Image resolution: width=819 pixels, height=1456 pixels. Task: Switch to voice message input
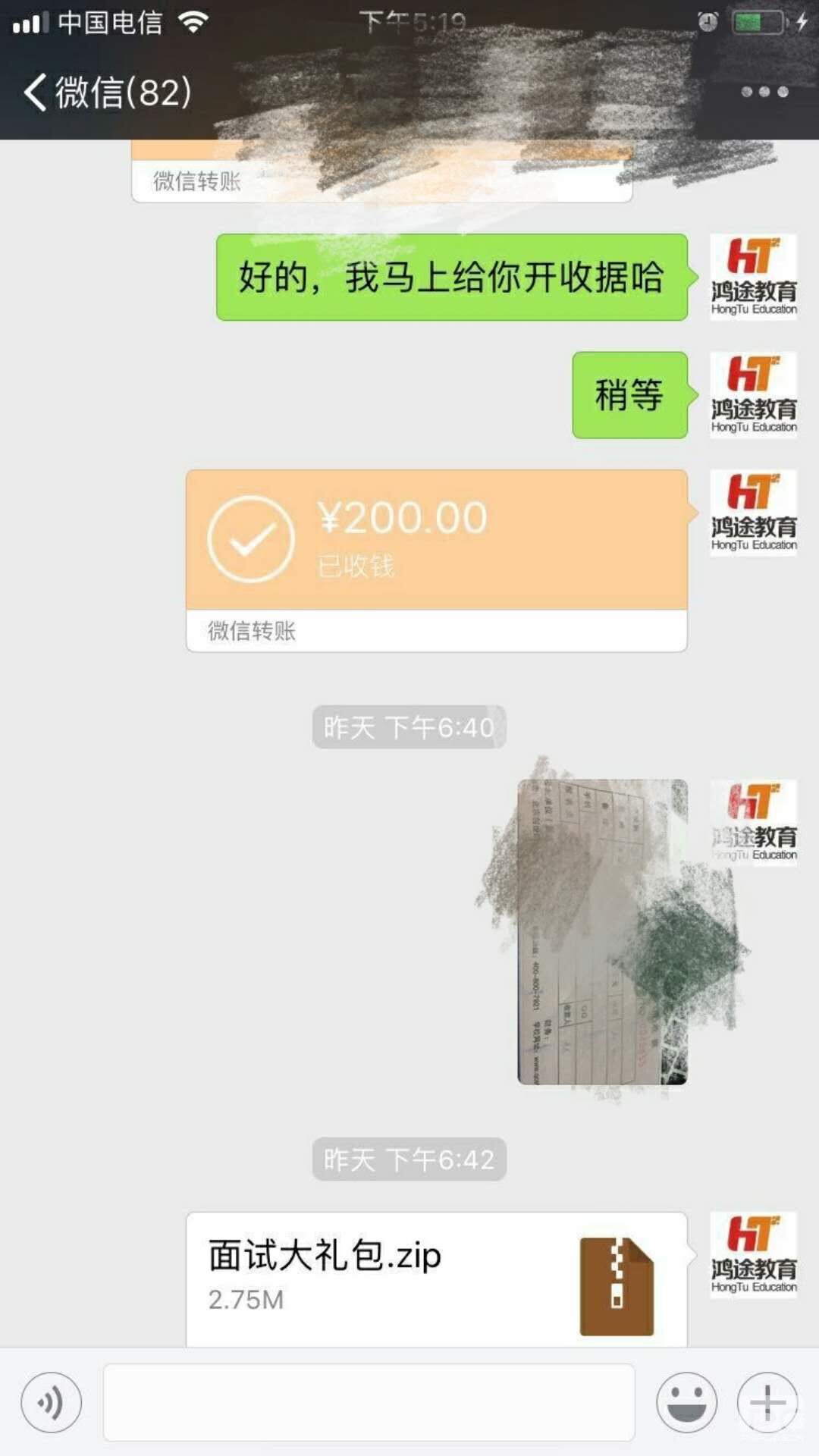[x=52, y=1402]
